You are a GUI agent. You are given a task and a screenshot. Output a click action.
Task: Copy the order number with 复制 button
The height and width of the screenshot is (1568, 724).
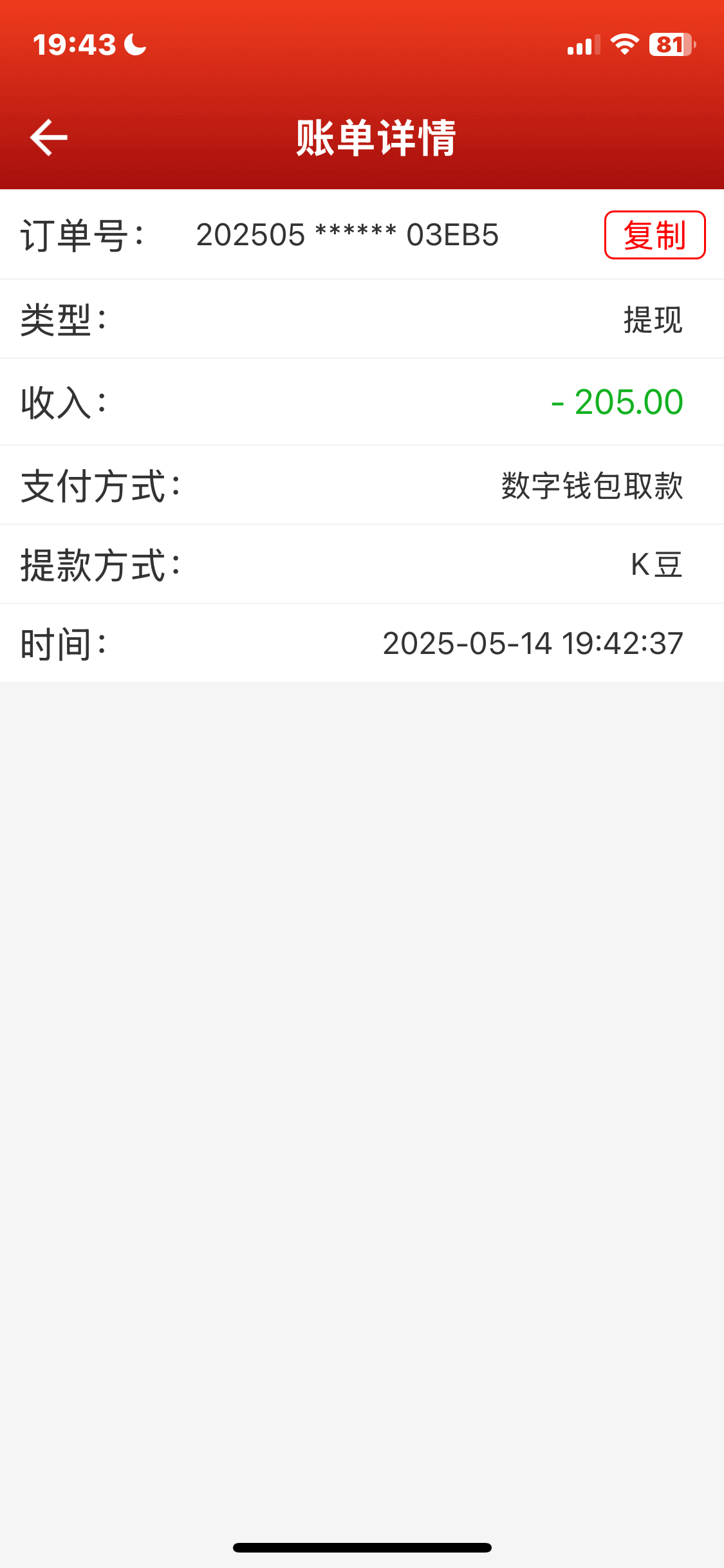(654, 235)
